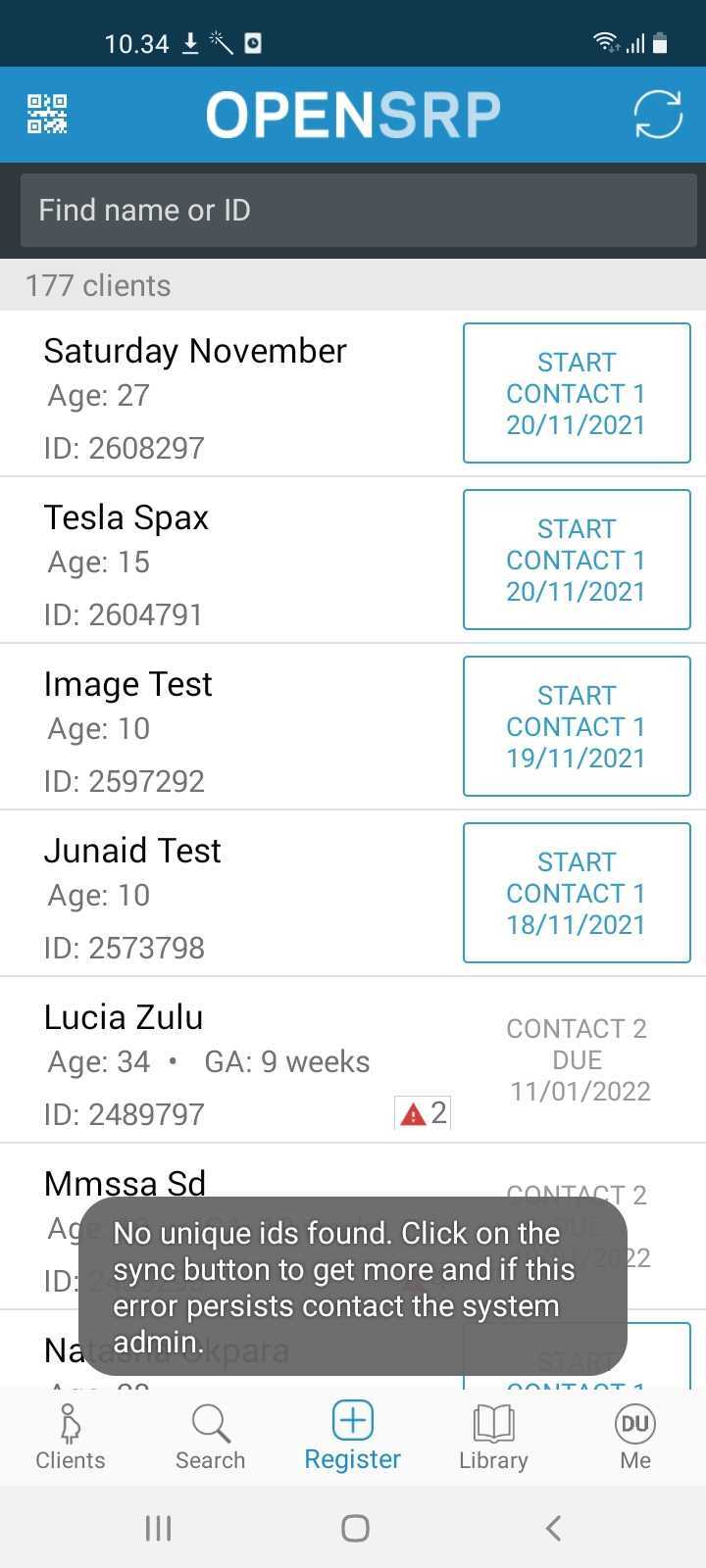Open the QR code scanner

(x=47, y=114)
